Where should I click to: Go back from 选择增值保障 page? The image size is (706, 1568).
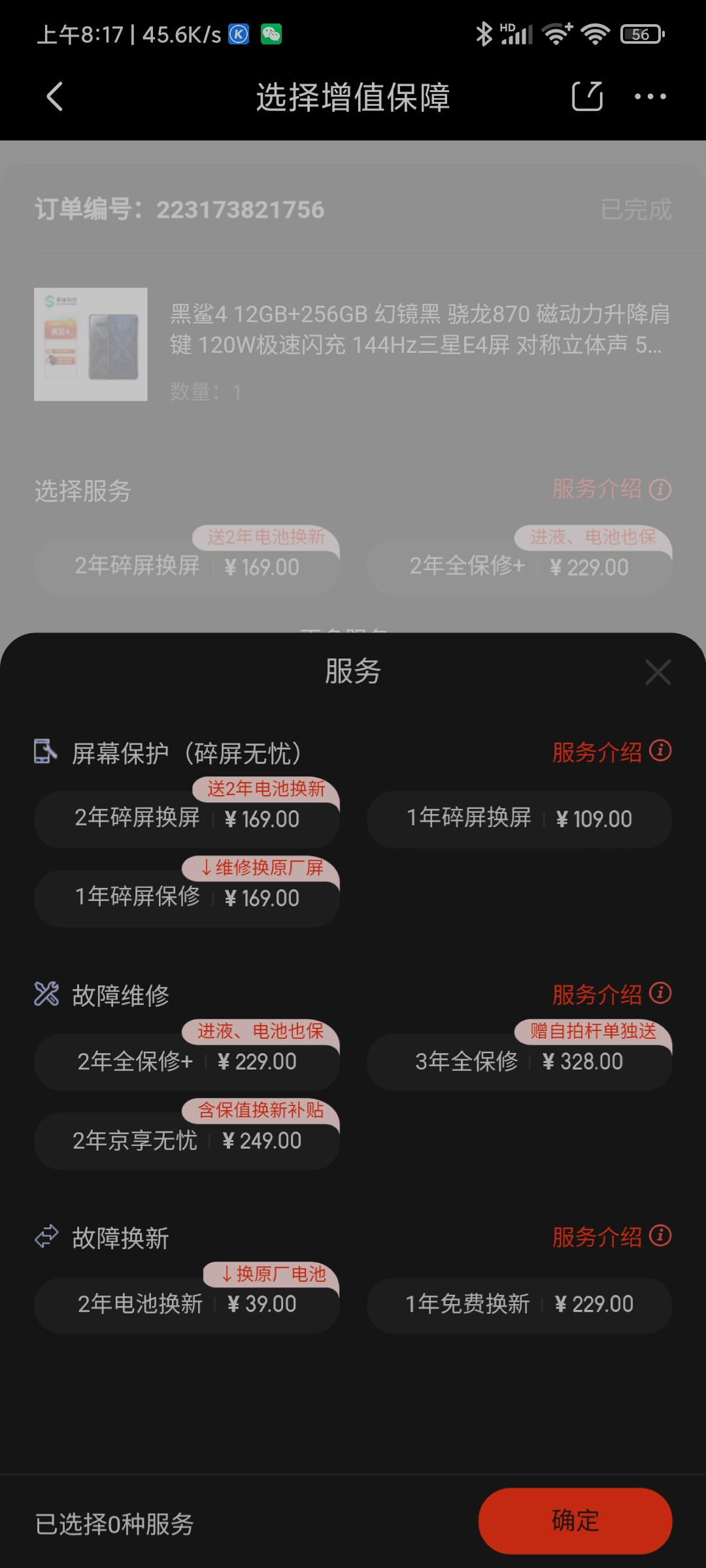[56, 97]
